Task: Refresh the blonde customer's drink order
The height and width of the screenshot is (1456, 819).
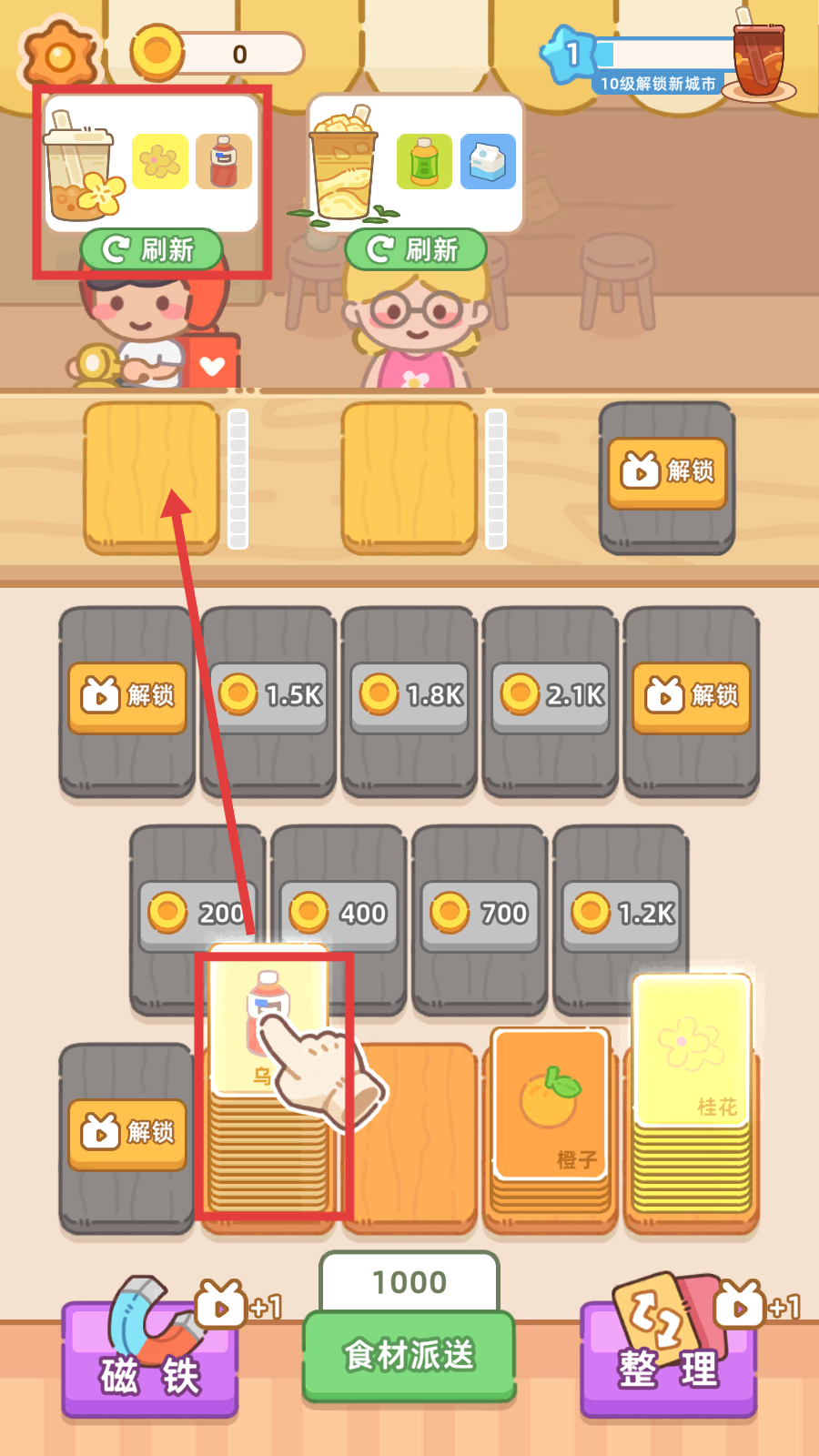Action: [416, 249]
